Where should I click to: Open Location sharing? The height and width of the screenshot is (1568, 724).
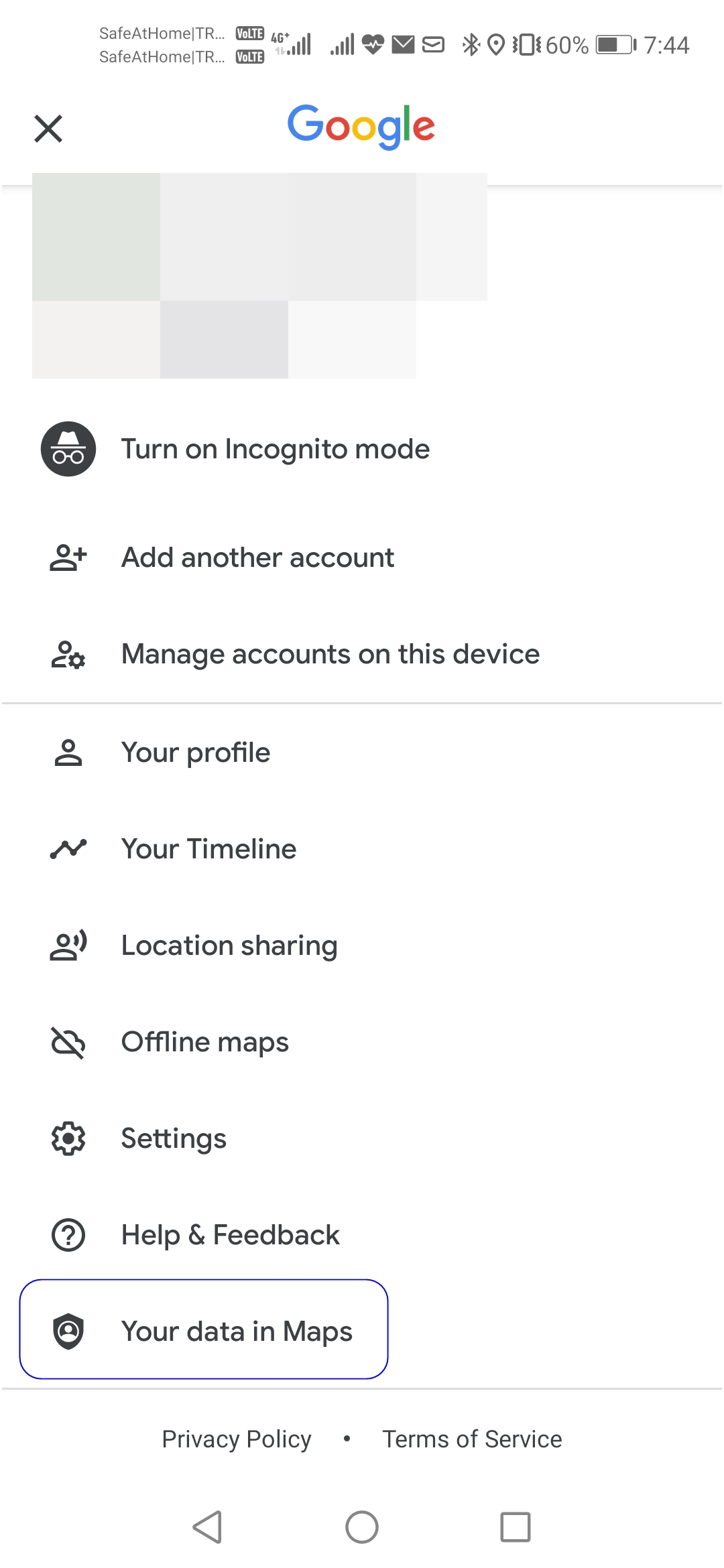click(362, 945)
